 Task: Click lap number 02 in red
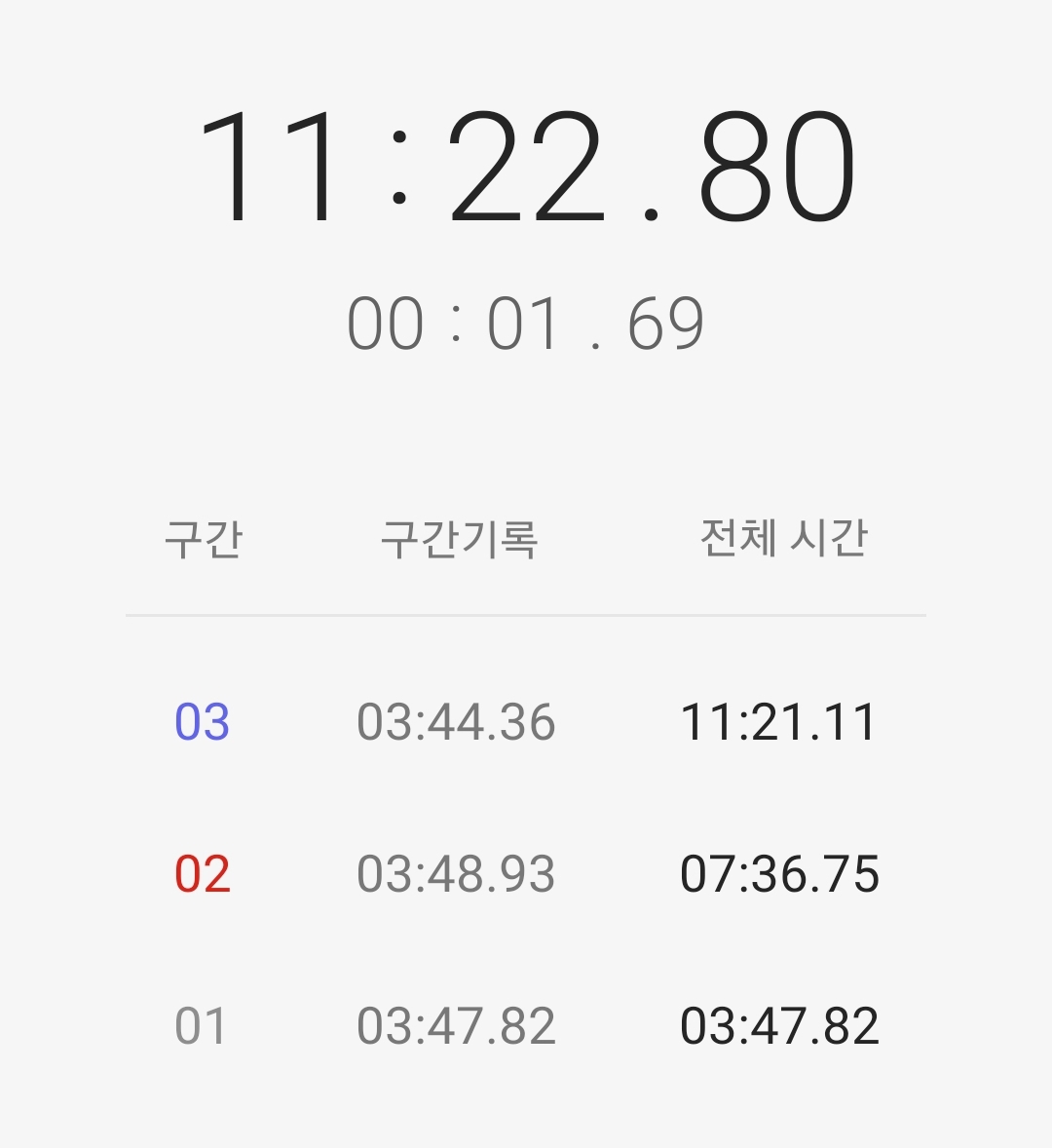pyautogui.click(x=204, y=874)
